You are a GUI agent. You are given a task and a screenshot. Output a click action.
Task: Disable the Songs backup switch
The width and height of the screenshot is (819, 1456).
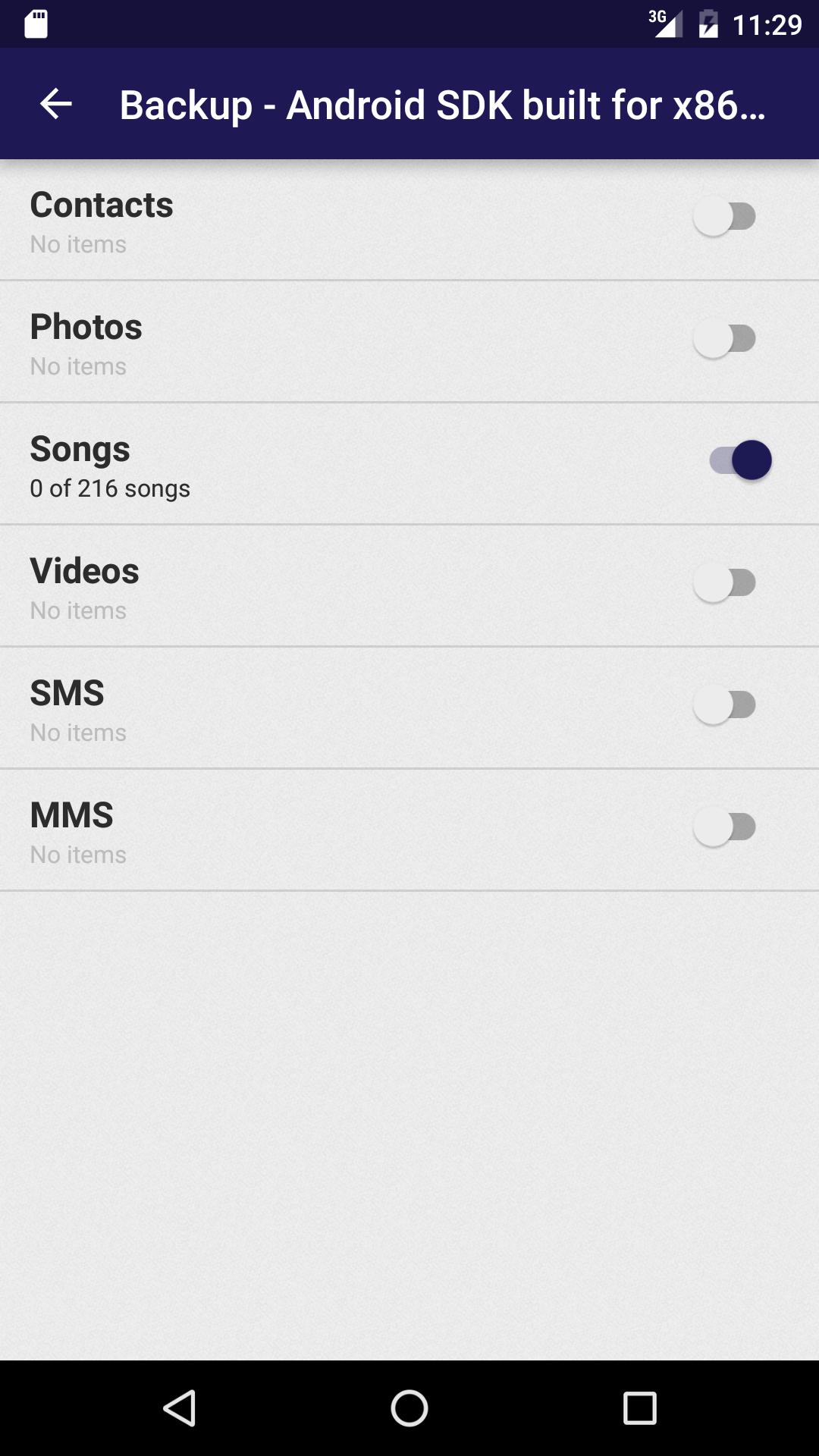coord(740,460)
